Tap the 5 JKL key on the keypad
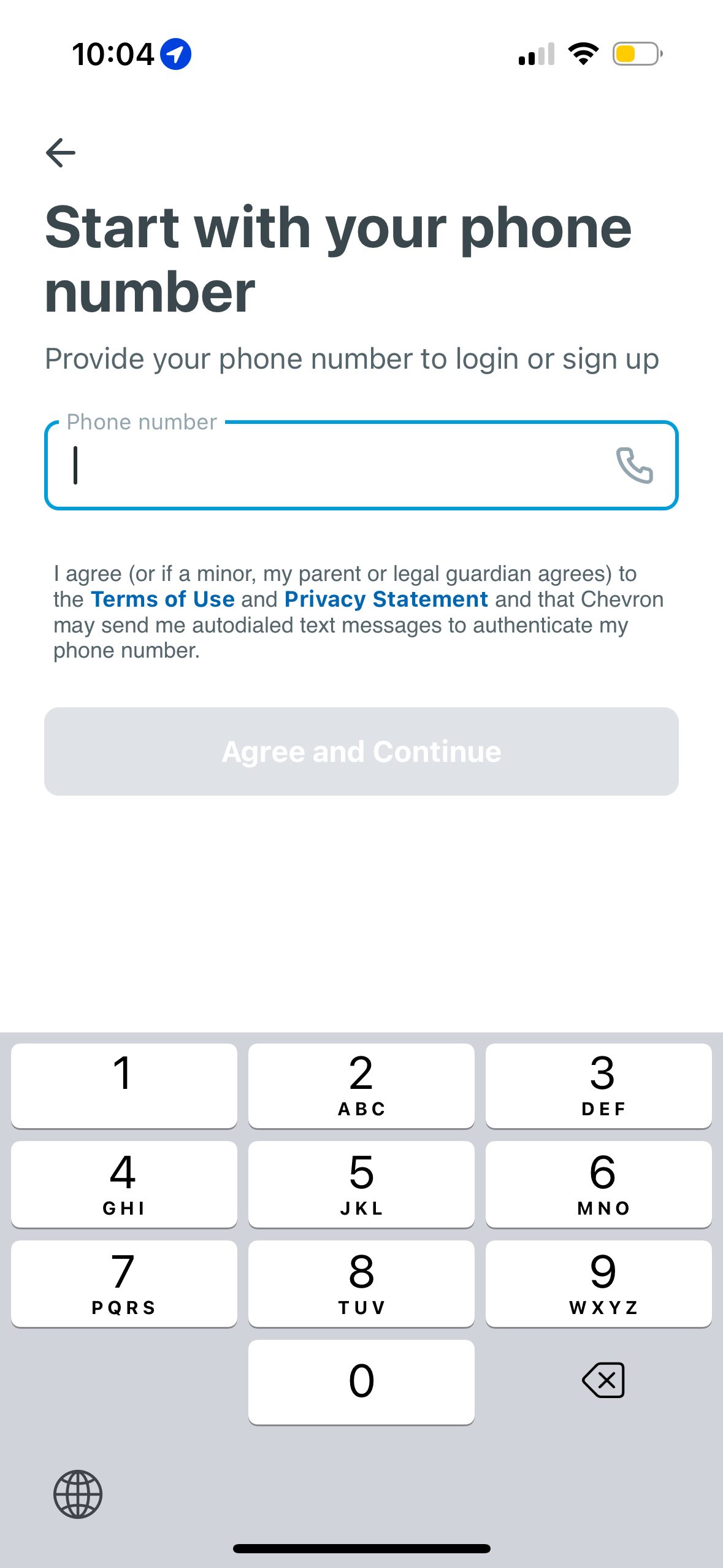The width and height of the screenshot is (723, 1568). (x=361, y=1184)
